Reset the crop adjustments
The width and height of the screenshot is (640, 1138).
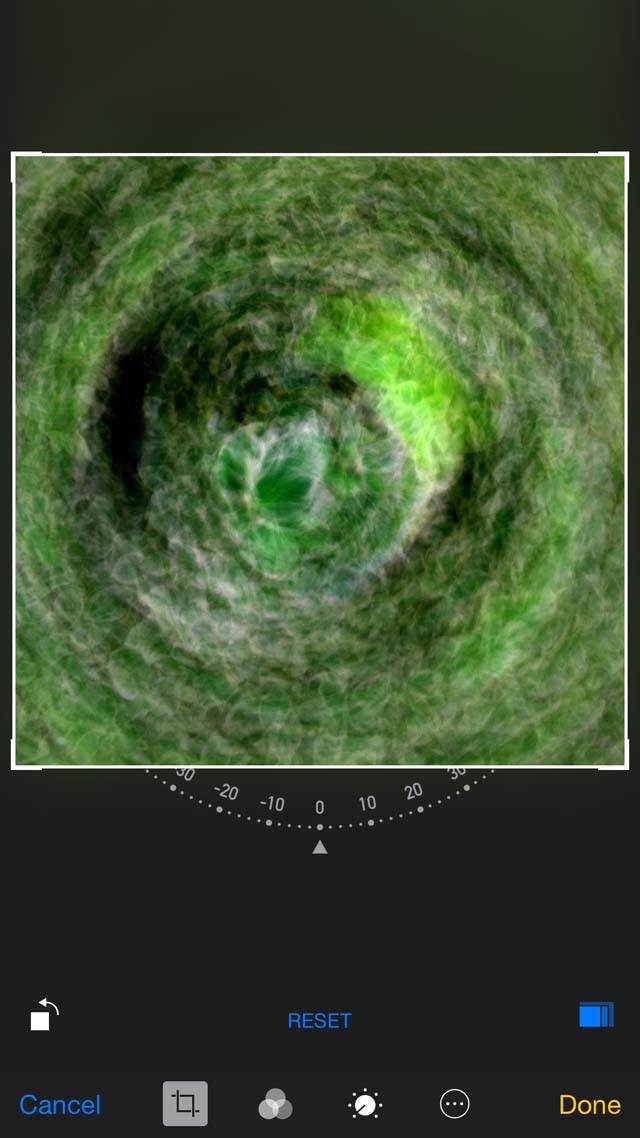pos(319,1021)
